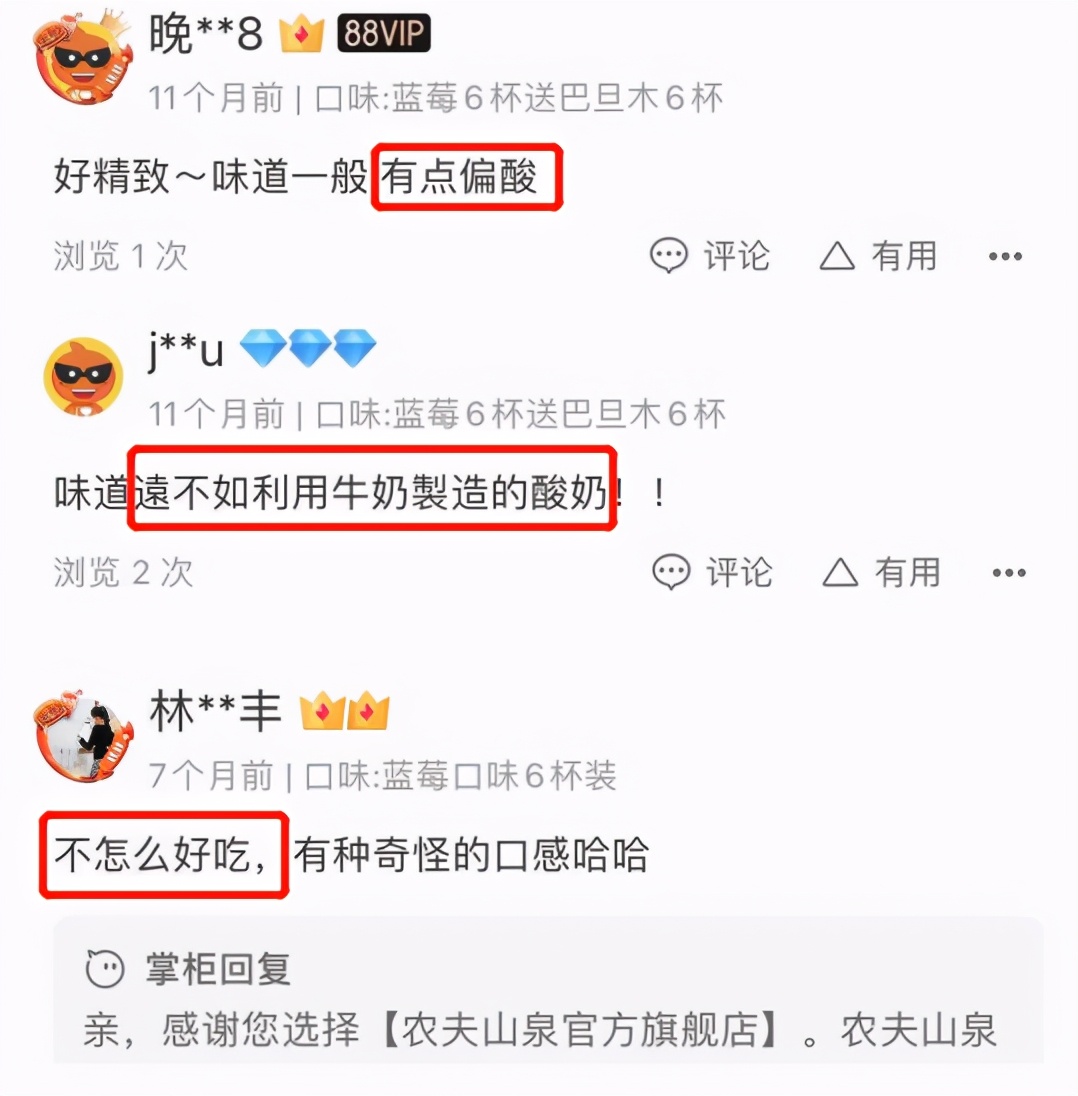Comment on 晚**8's review
Screen dimensions: 1078x1096
point(709,256)
